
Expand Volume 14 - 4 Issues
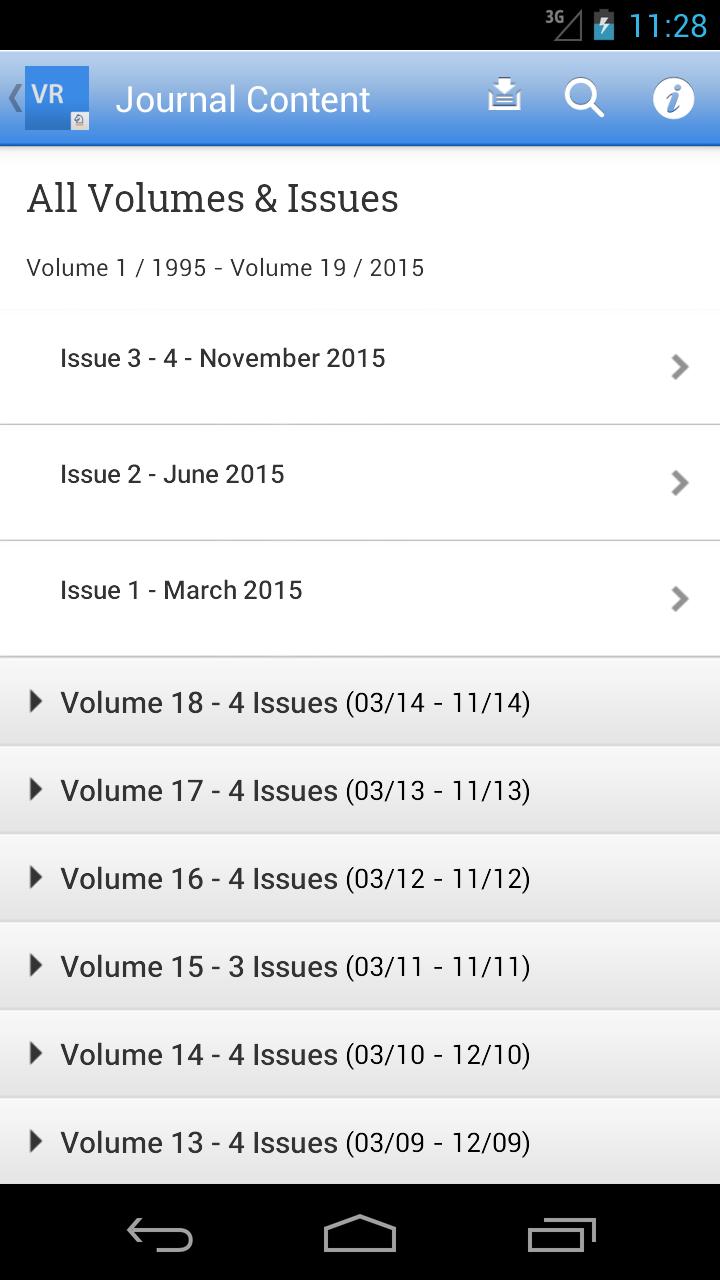pyautogui.click(x=360, y=1054)
